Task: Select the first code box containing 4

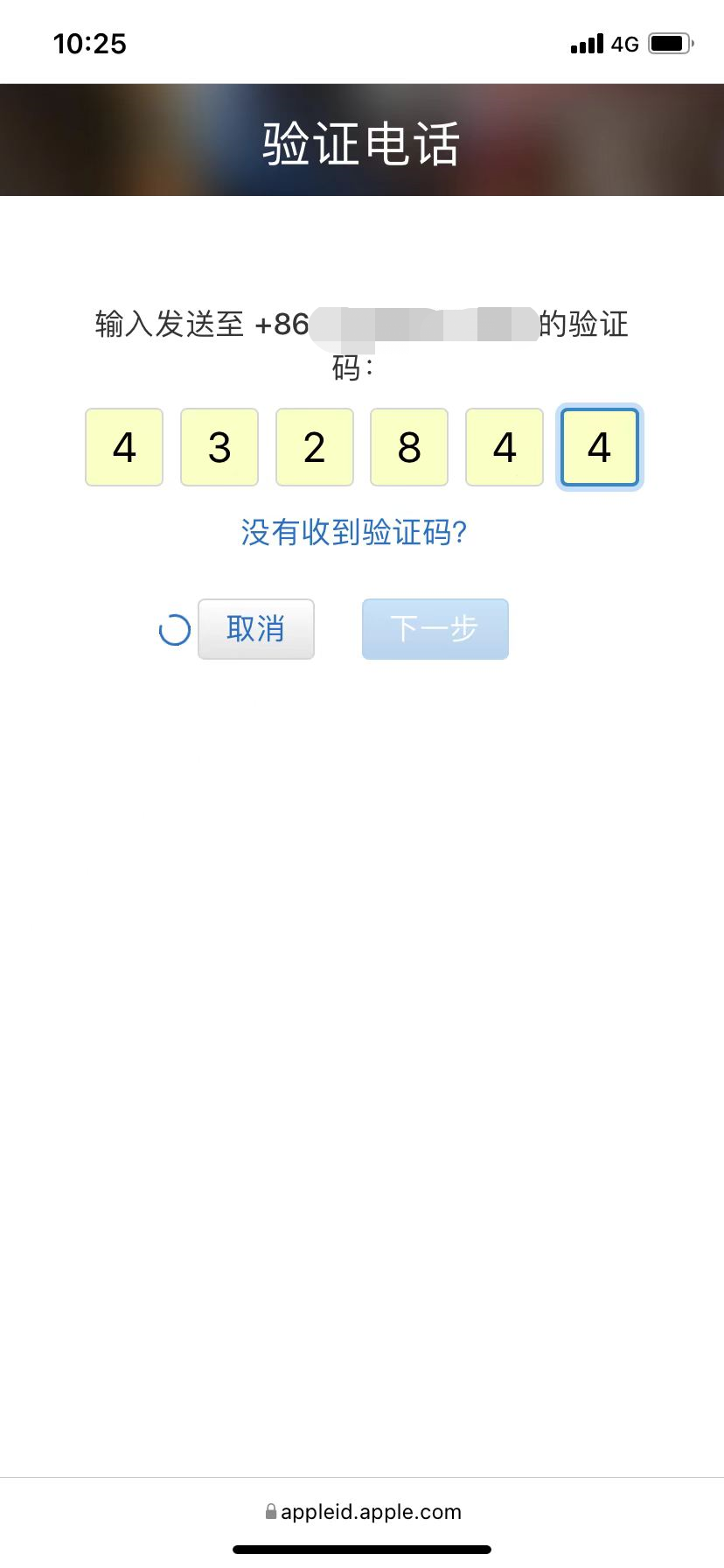Action: pyautogui.click(x=123, y=447)
